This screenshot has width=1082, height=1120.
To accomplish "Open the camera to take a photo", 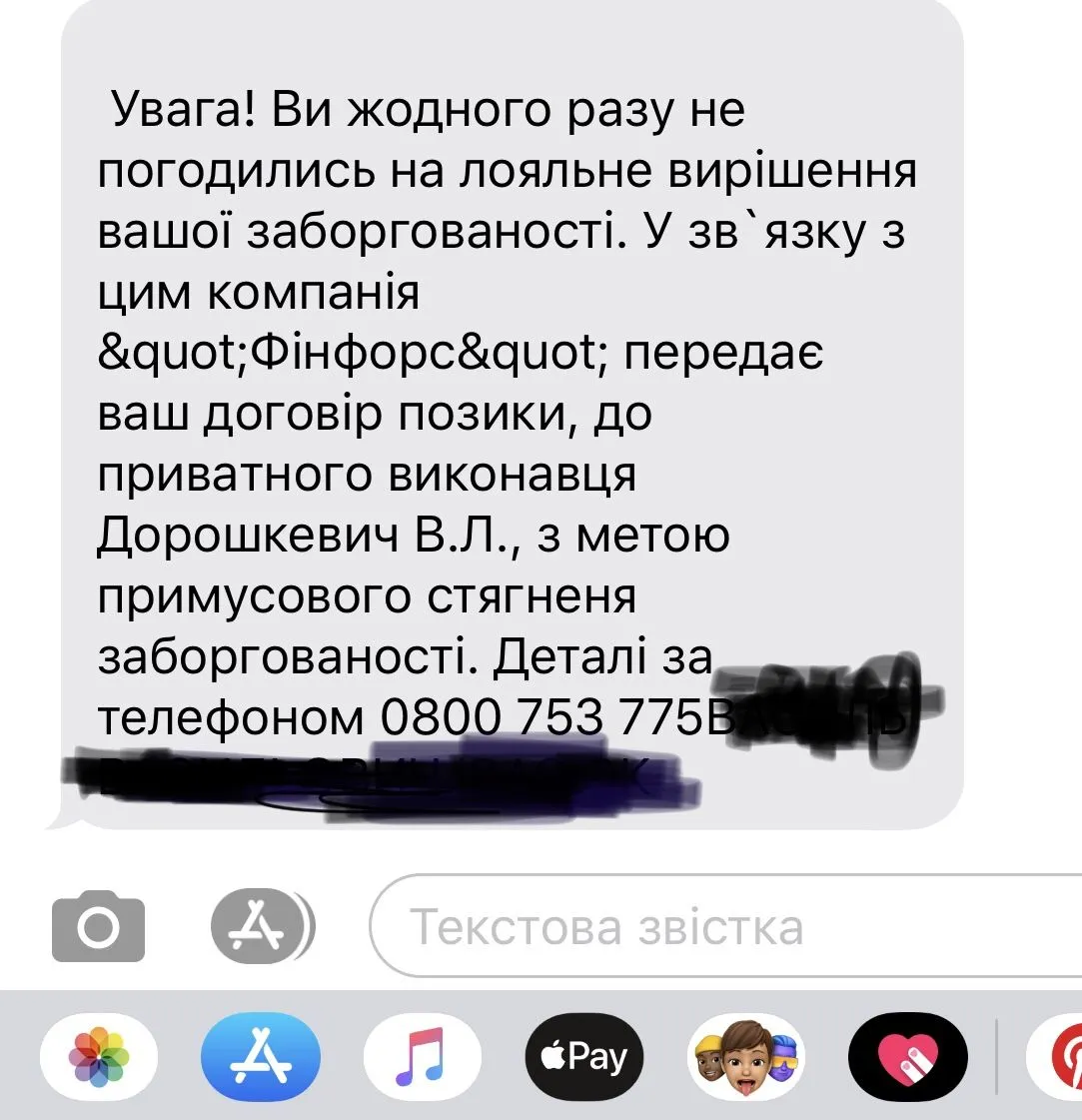I will point(98,927).
